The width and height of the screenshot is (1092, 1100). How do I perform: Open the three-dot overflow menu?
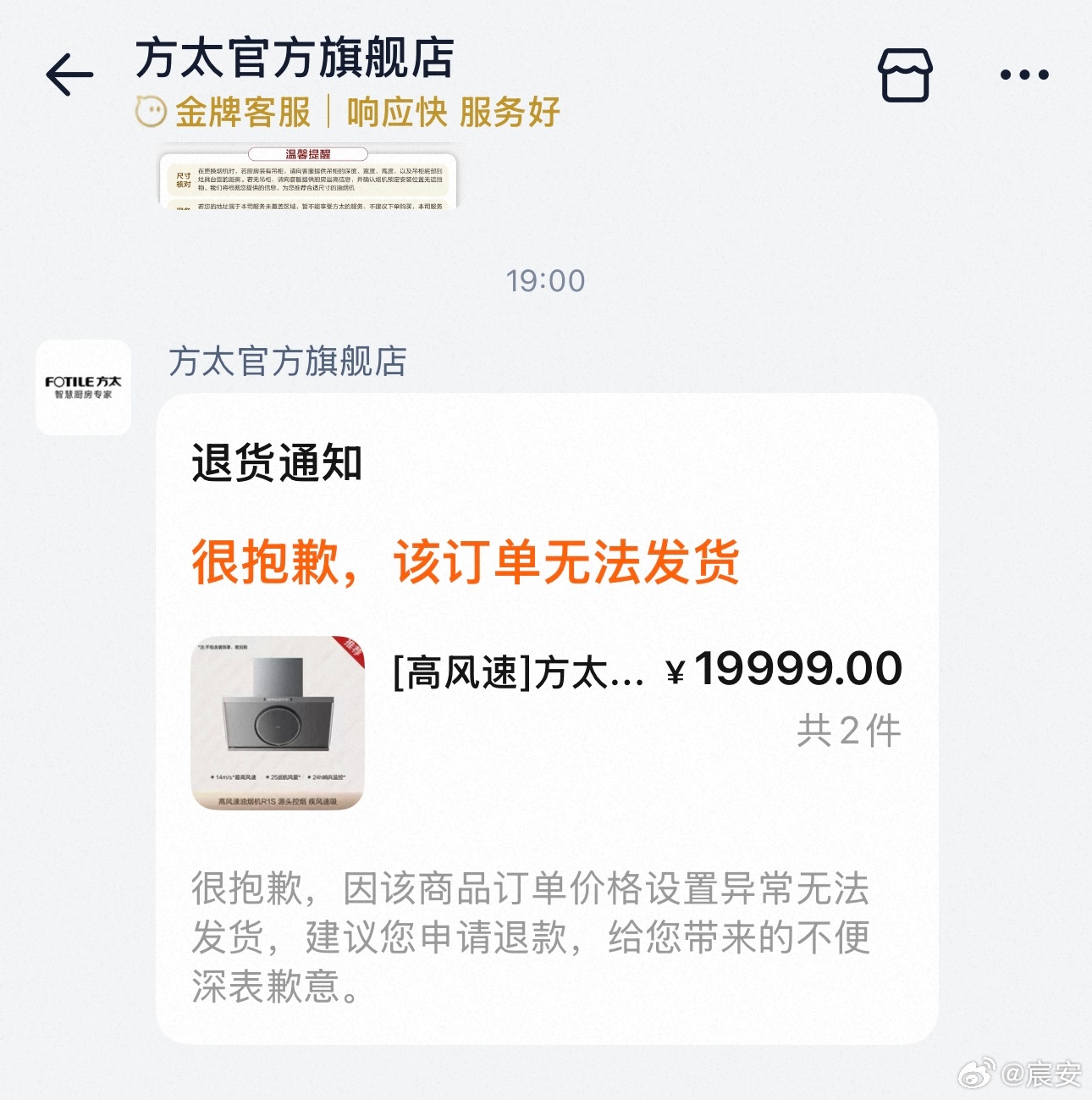1024,75
